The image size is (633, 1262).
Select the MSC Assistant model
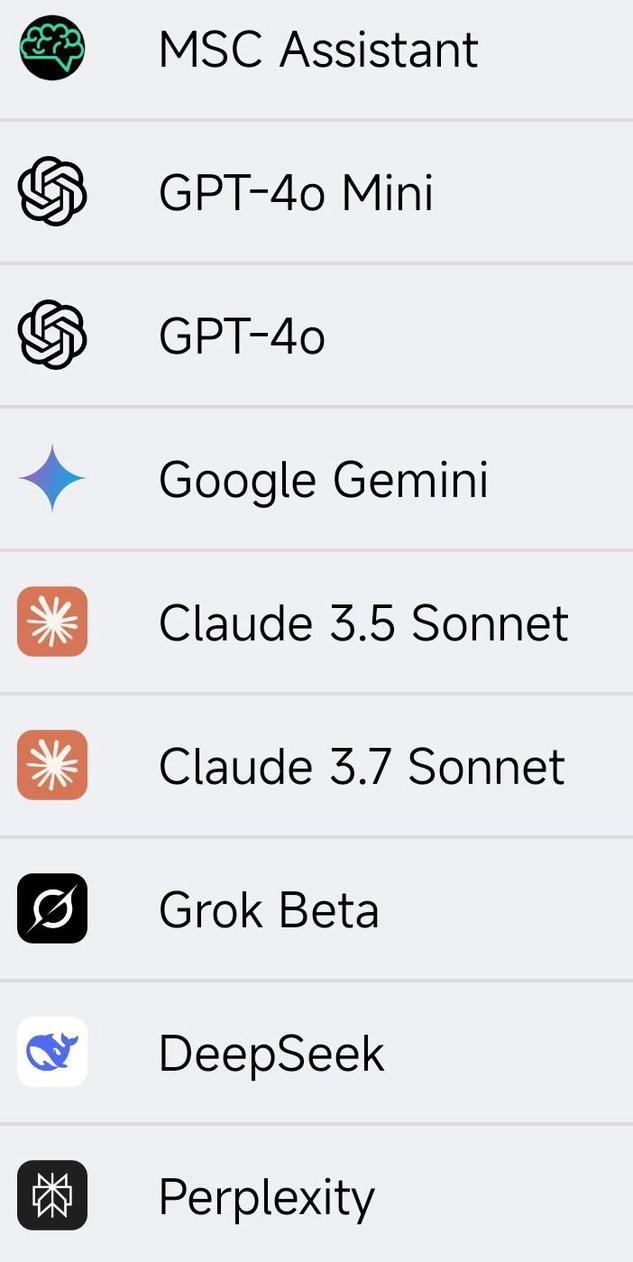tap(318, 50)
